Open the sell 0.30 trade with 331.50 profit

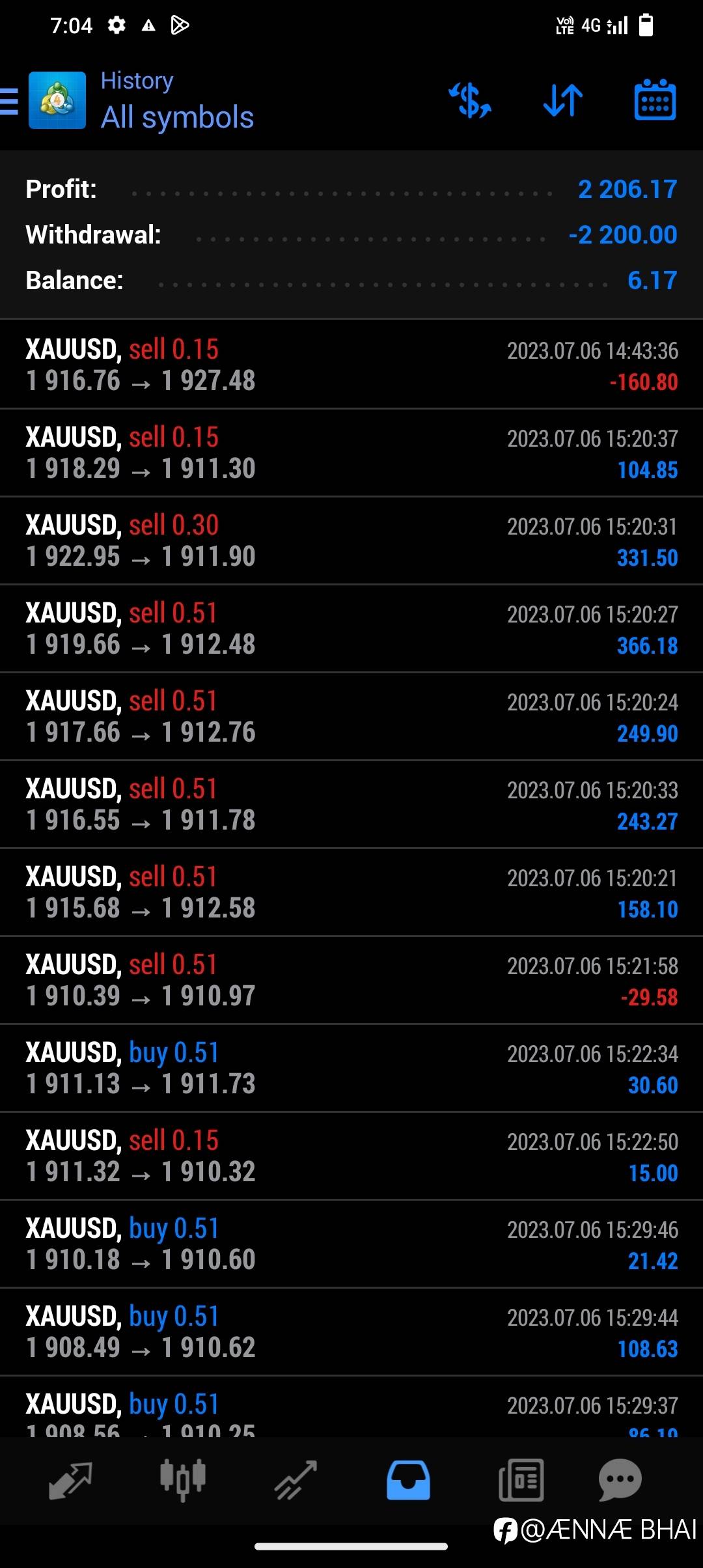pos(351,540)
